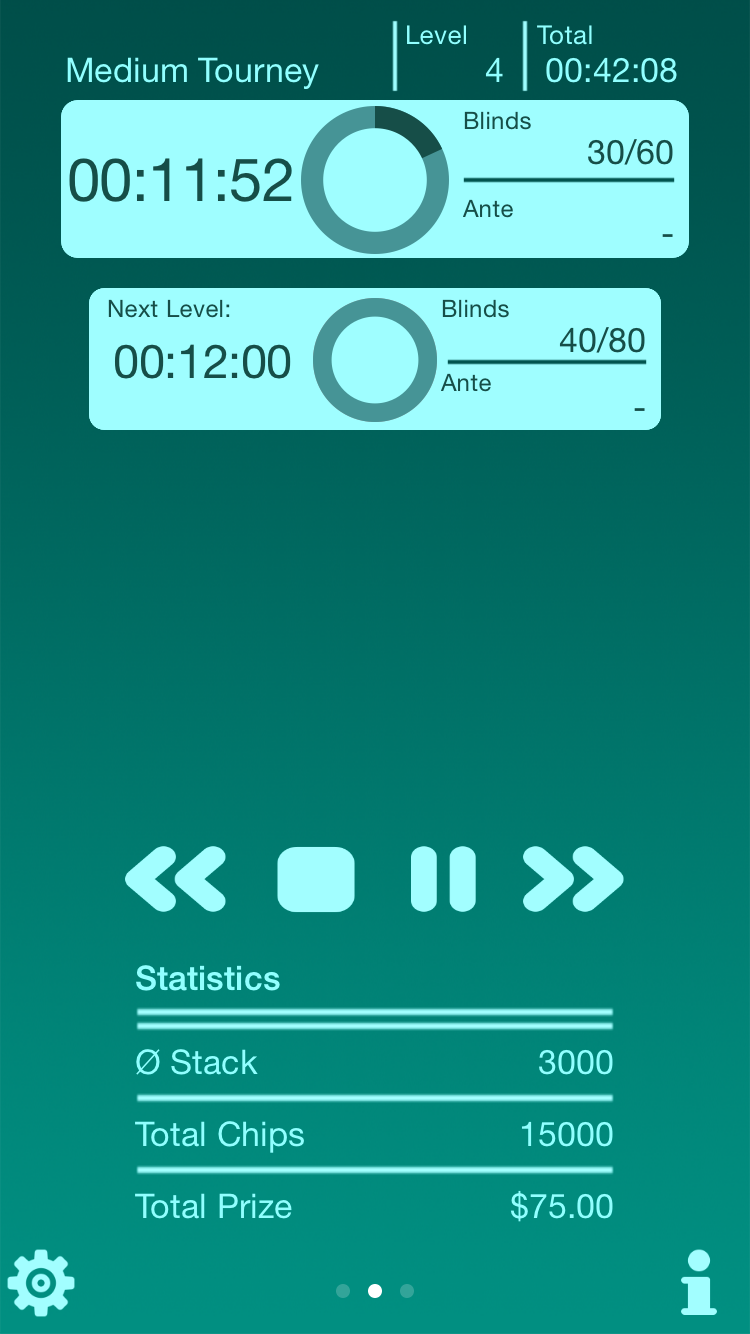Image resolution: width=750 pixels, height=1334 pixels.
Task: Open the settings gear icon
Action: (40, 1282)
